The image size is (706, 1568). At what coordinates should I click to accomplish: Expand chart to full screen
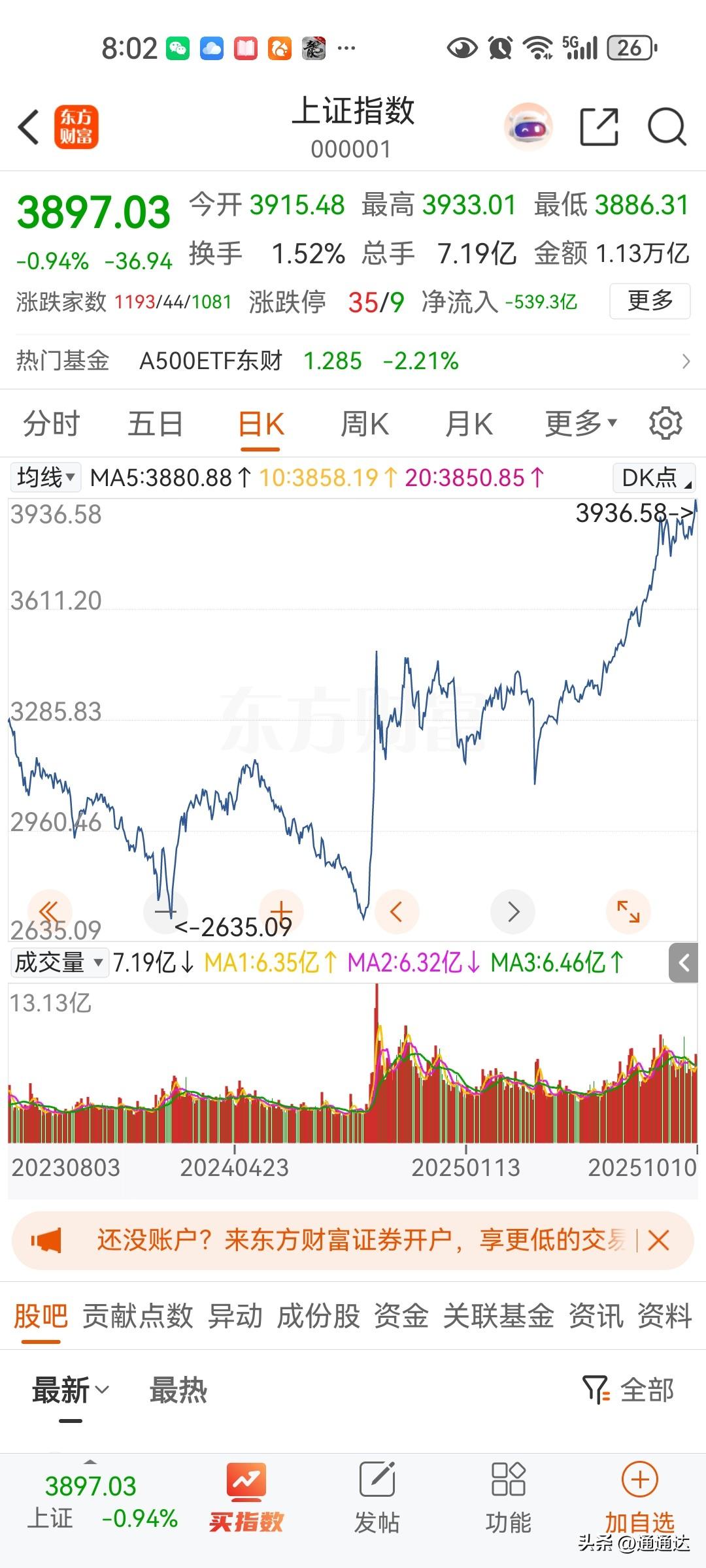pos(628,911)
